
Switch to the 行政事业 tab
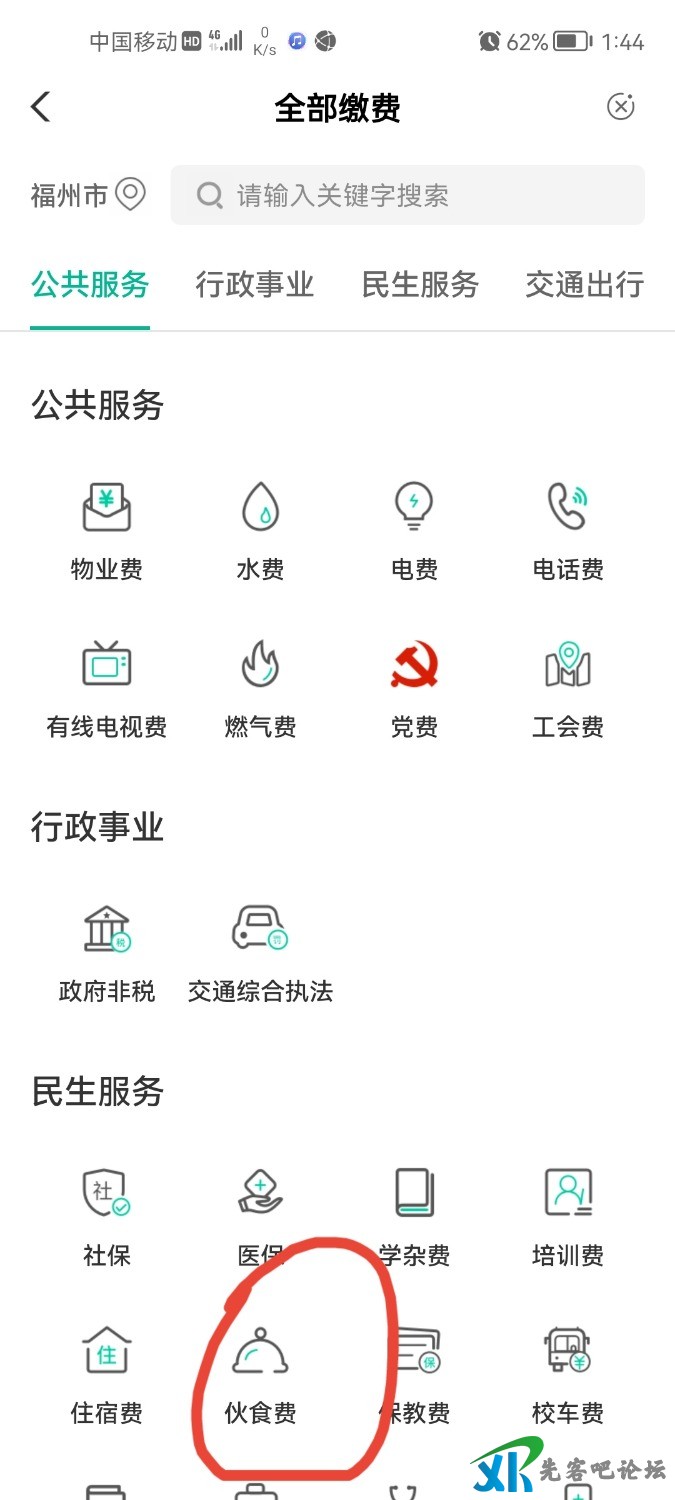pyautogui.click(x=255, y=285)
